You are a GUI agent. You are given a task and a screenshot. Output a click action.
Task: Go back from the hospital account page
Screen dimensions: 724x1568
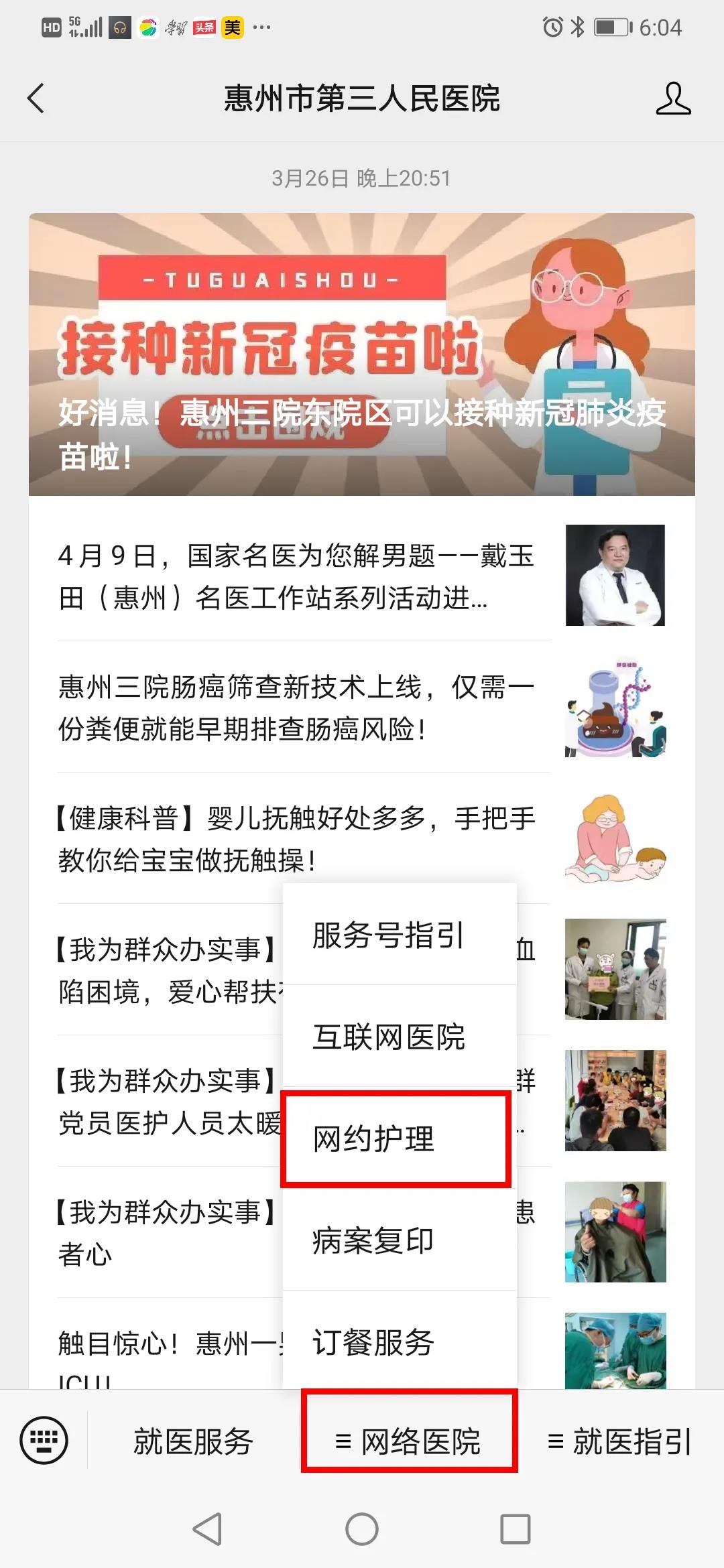point(36,99)
